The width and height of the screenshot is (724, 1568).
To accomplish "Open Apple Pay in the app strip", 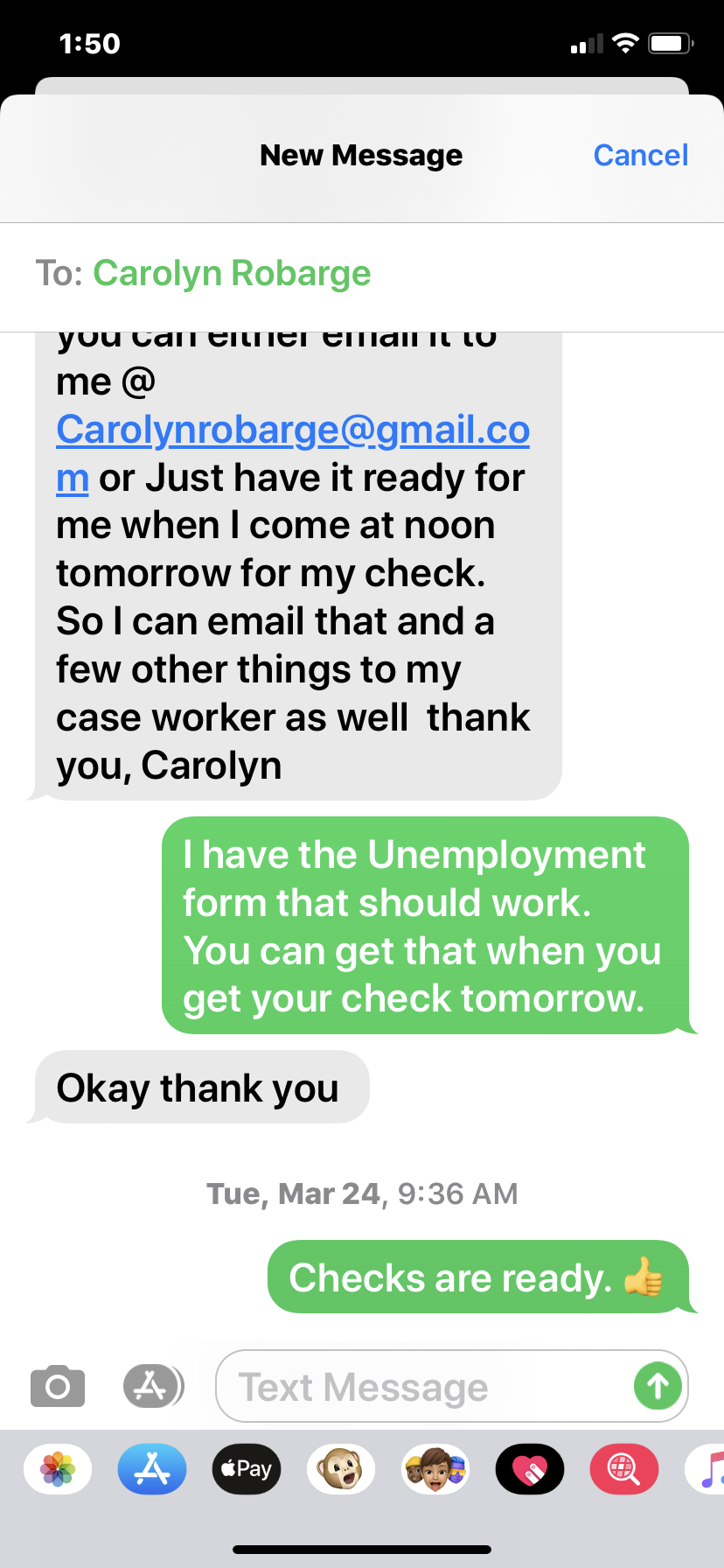I will pyautogui.click(x=247, y=1469).
